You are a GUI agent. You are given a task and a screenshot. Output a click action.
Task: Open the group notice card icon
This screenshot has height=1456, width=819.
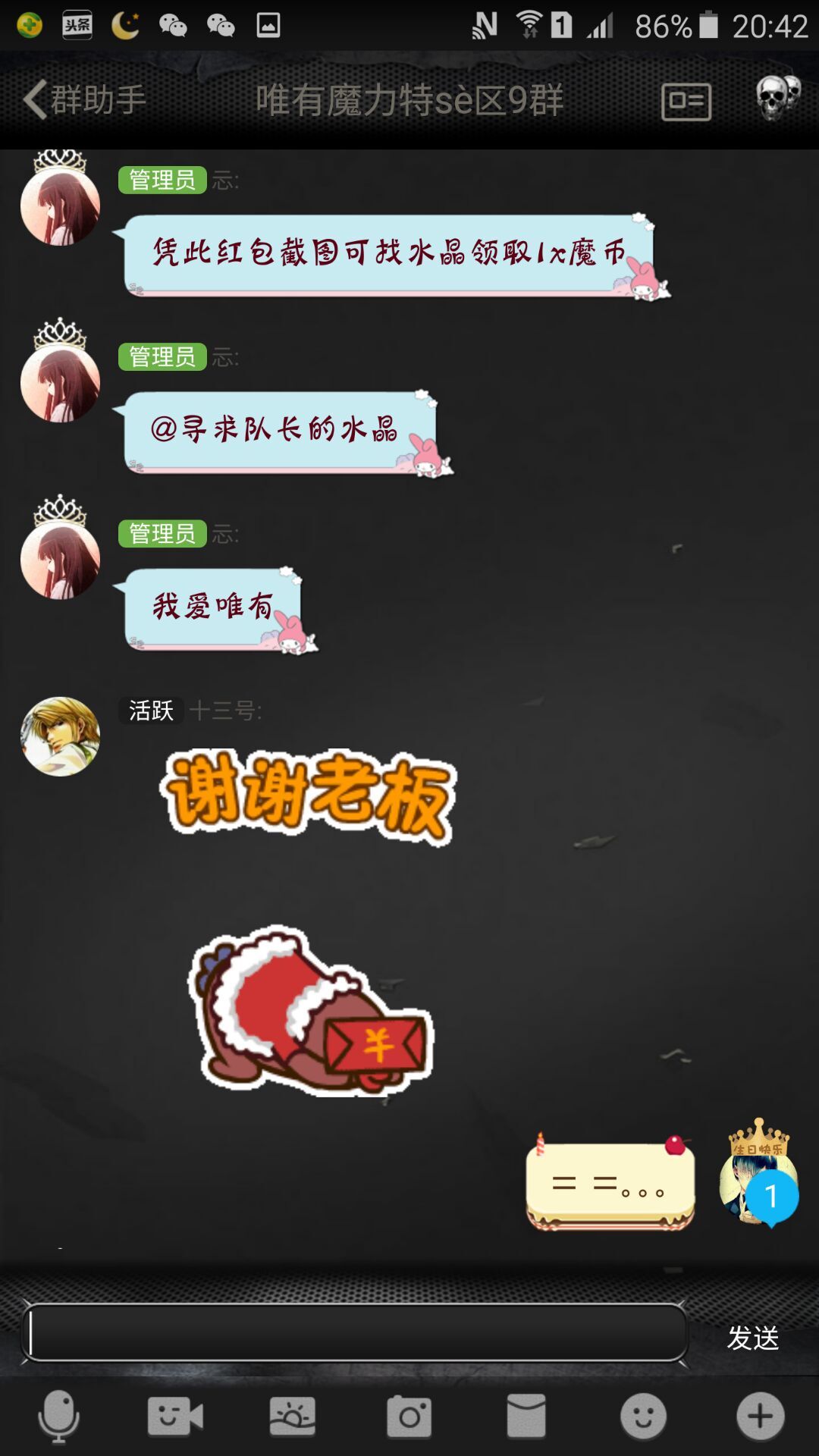686,102
